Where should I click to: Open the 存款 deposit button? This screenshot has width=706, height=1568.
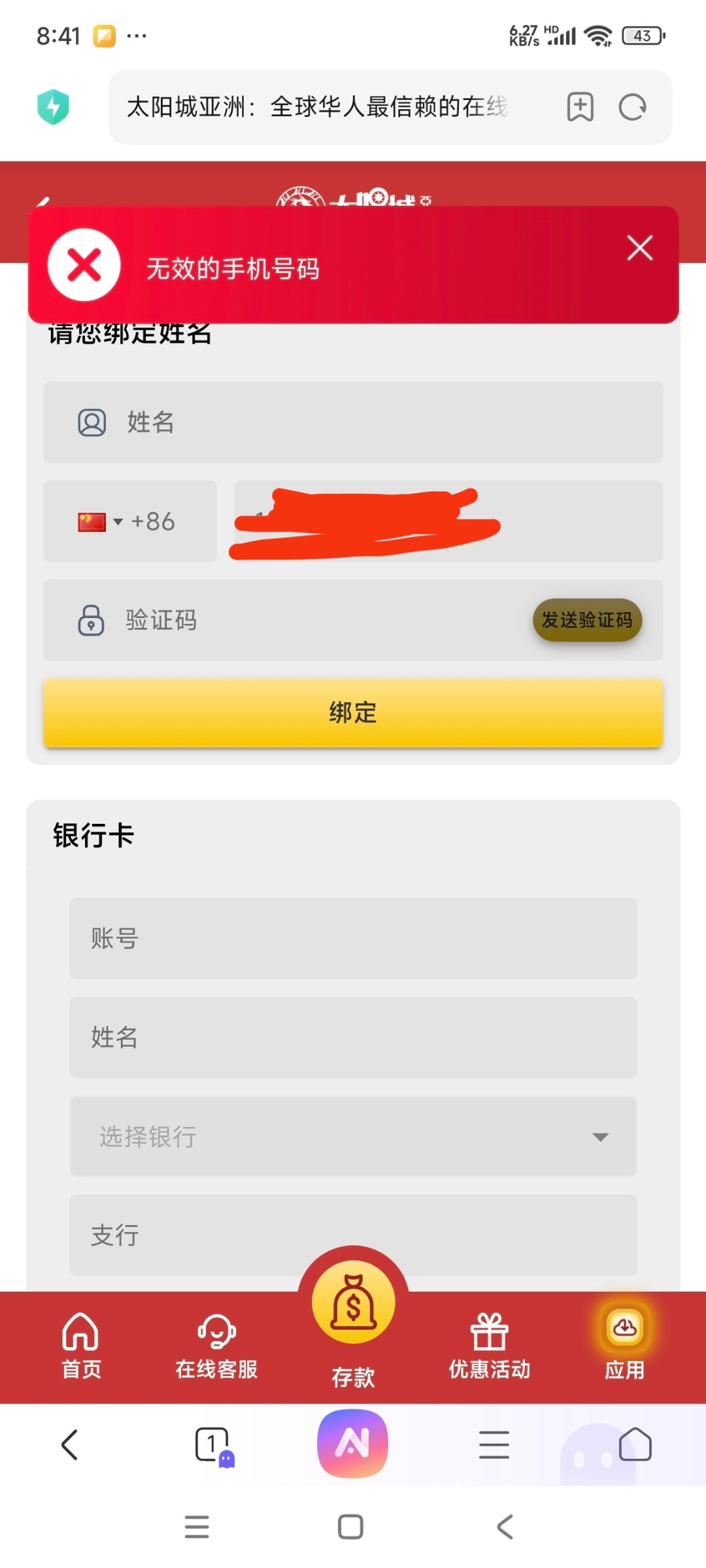coord(353,1320)
